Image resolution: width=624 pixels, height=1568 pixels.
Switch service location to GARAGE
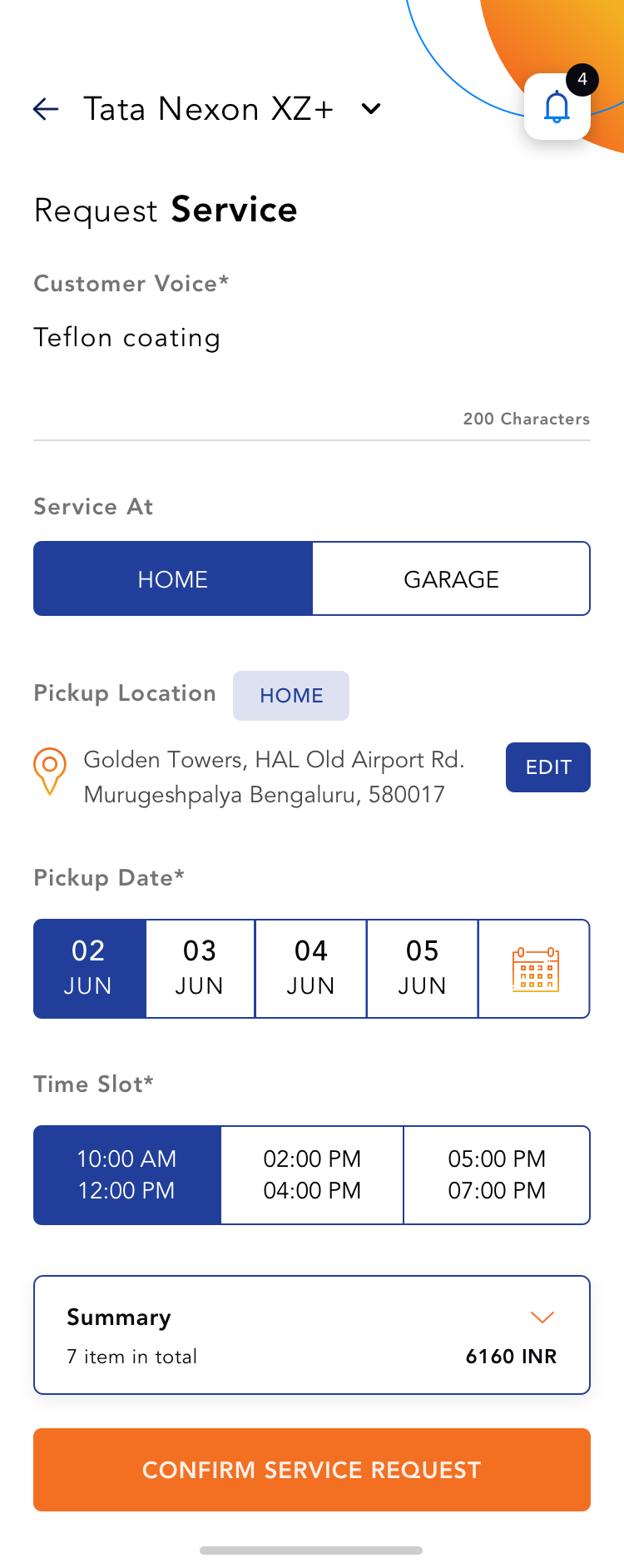pyautogui.click(x=451, y=579)
